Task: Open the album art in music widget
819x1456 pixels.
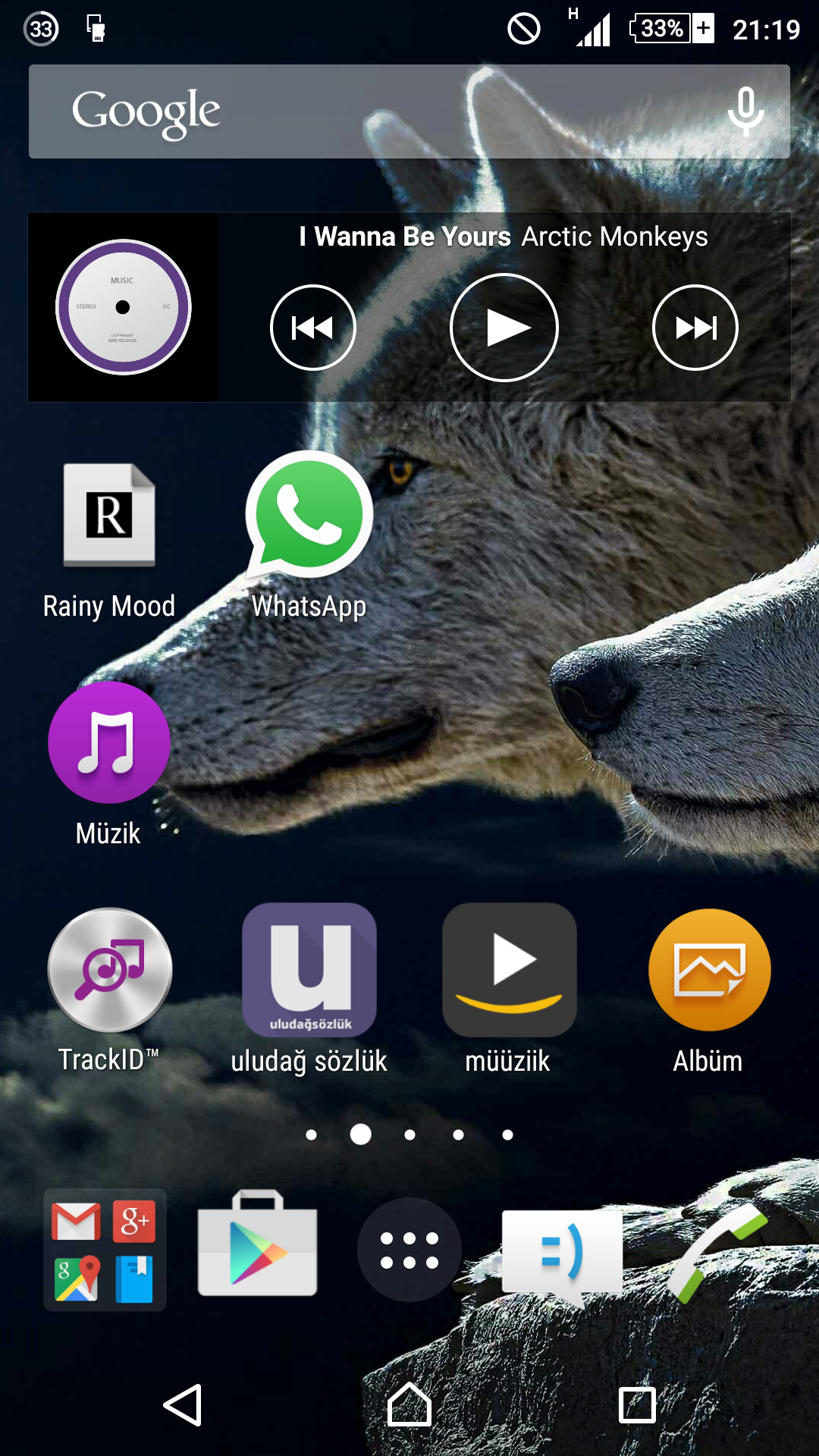Action: coord(124,307)
